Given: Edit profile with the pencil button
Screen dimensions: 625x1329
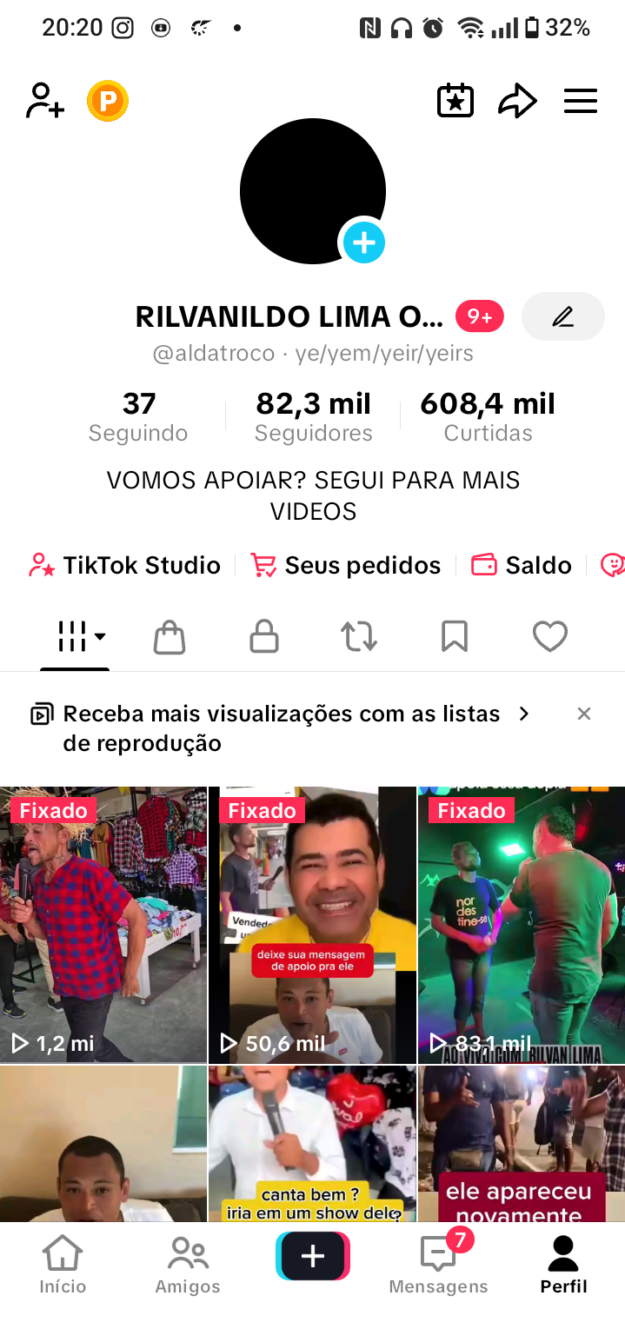Looking at the screenshot, I should coord(563,317).
